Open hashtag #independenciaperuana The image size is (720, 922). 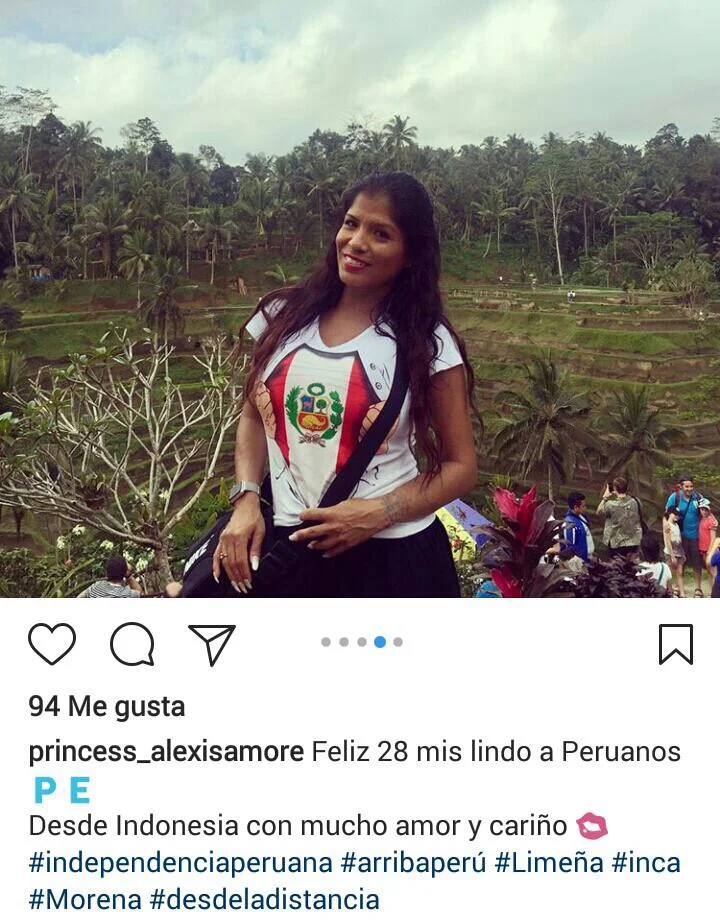tap(180, 862)
